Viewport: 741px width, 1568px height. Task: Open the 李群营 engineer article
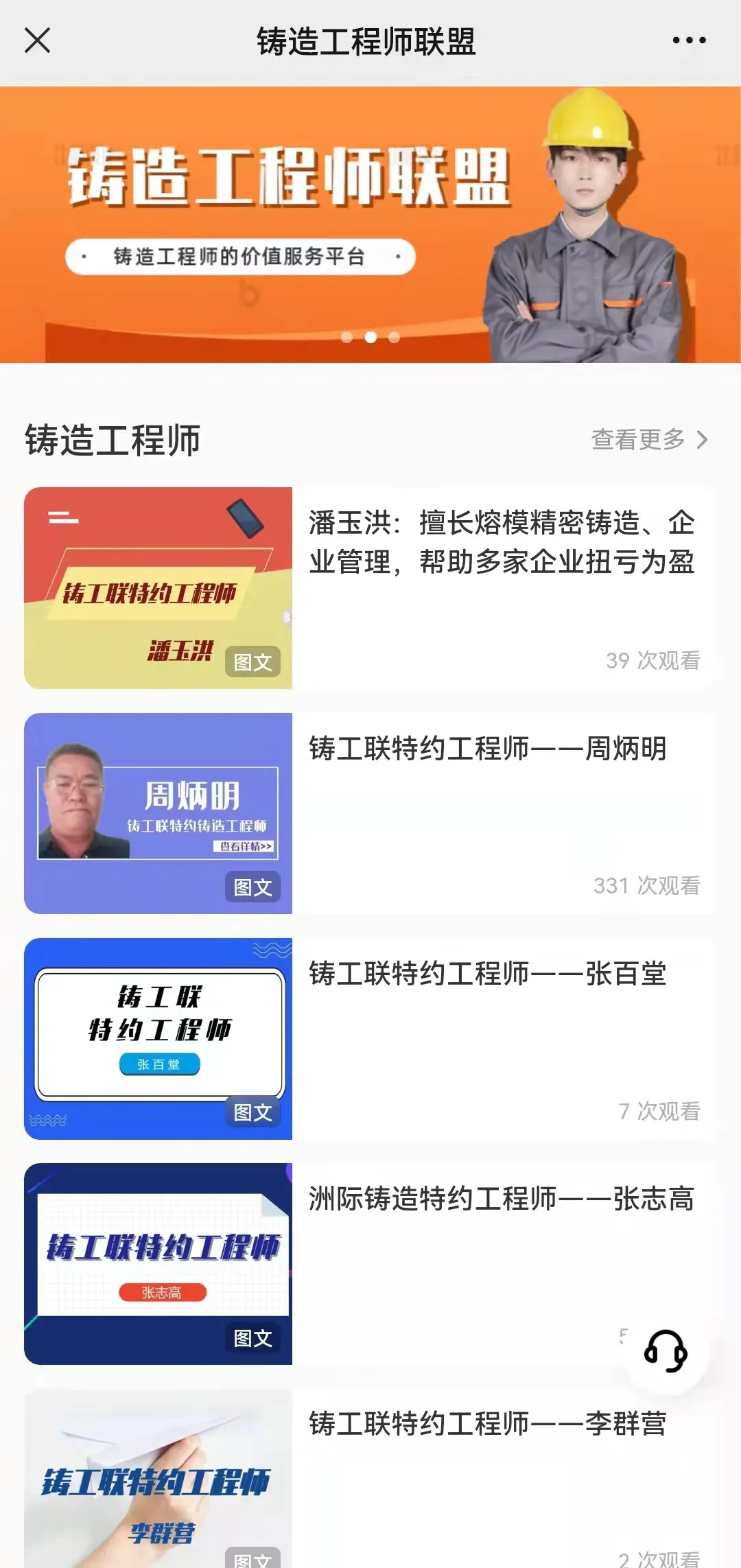pos(487,1424)
